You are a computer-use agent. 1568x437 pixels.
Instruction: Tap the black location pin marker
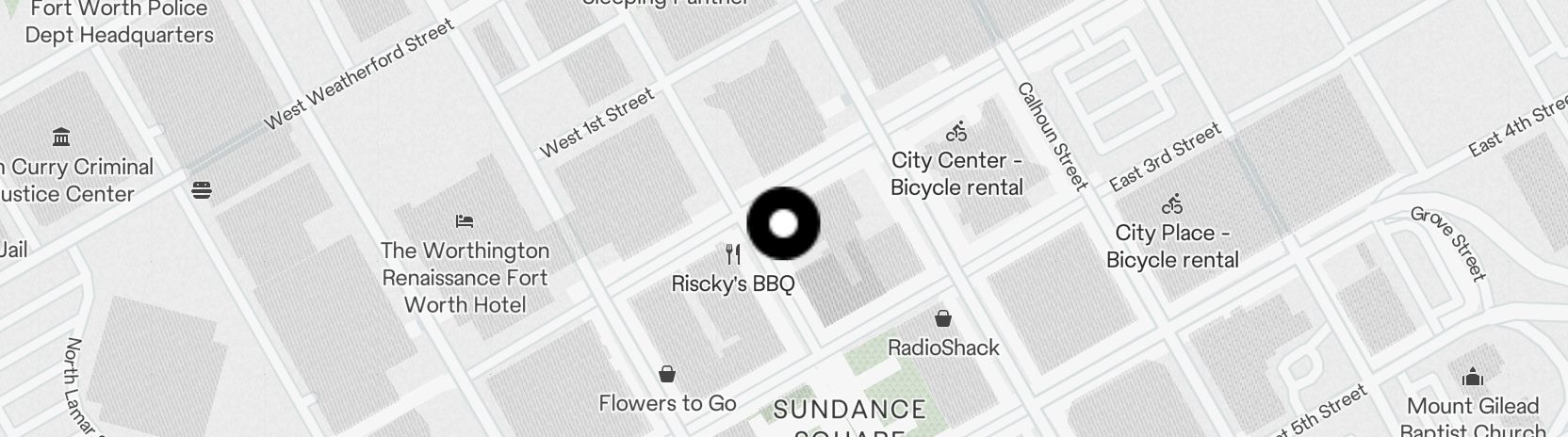click(783, 224)
